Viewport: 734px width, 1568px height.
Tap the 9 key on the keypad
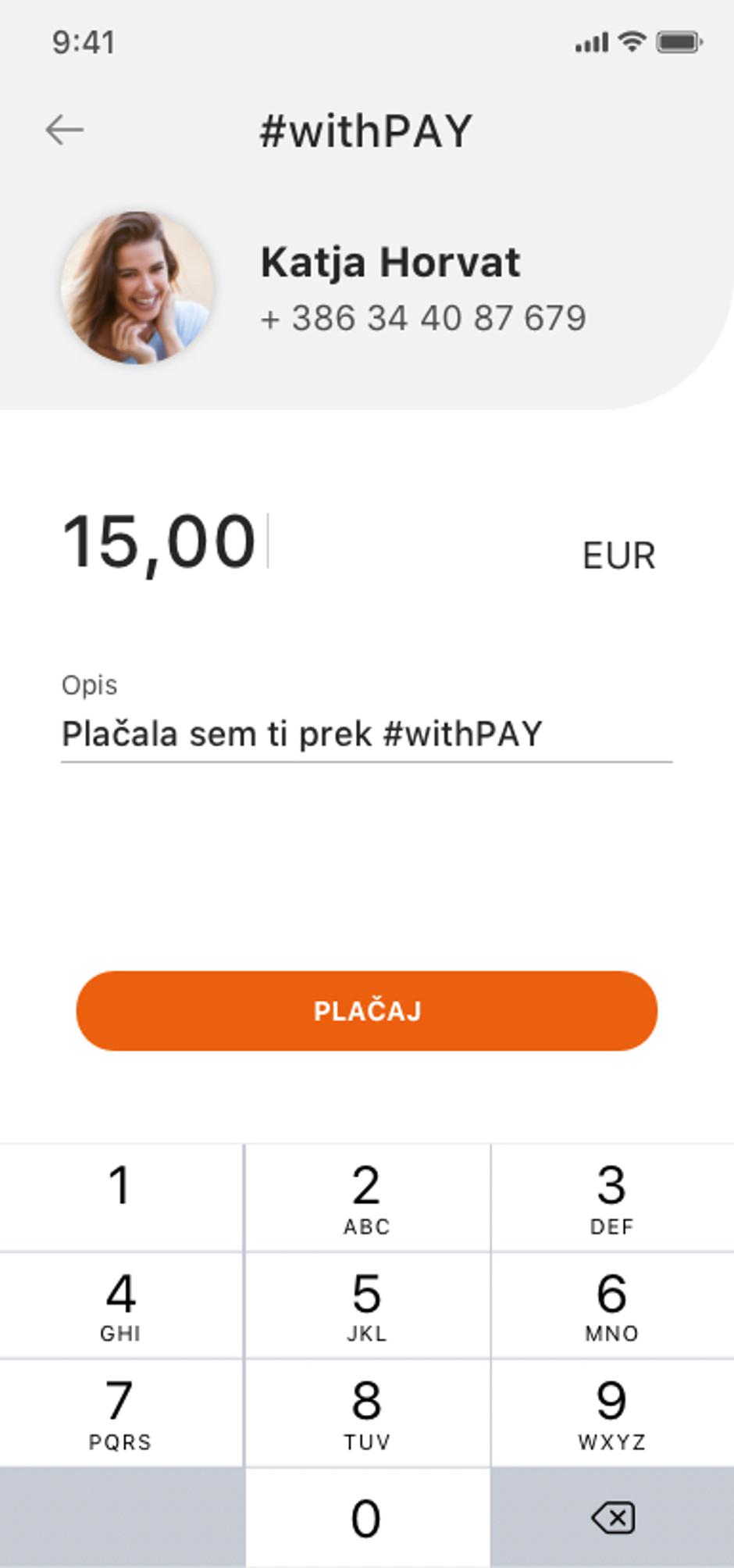pyautogui.click(x=612, y=1413)
